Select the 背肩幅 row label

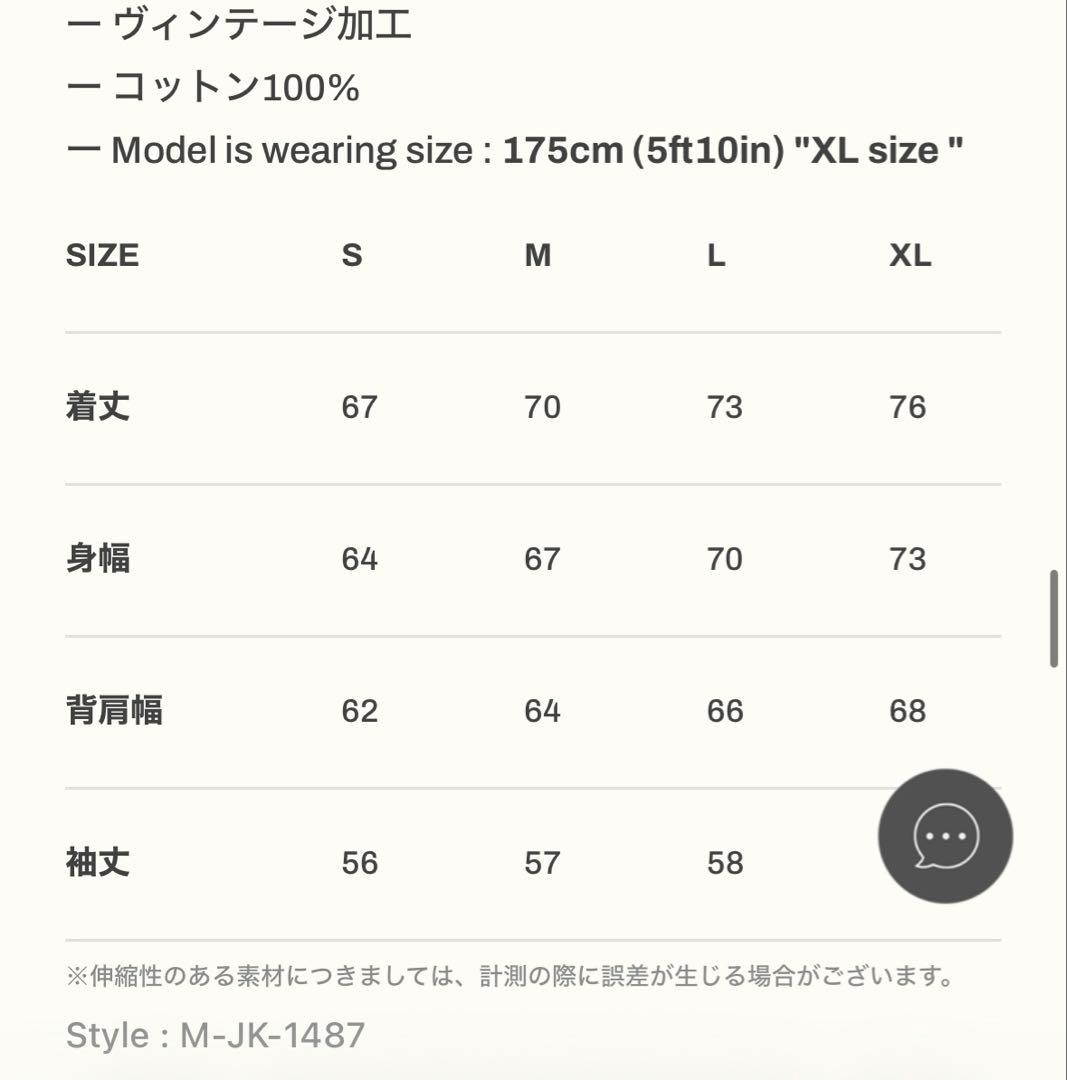110,711
